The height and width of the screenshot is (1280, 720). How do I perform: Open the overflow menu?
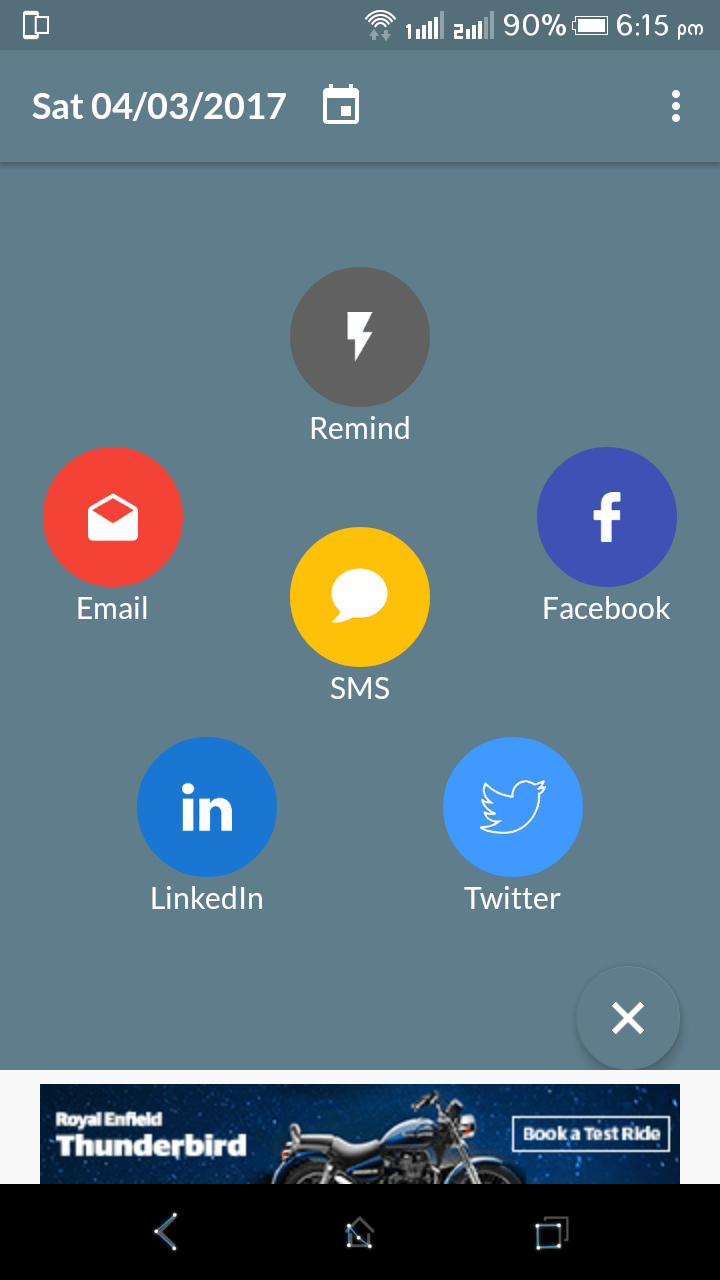[x=676, y=106]
